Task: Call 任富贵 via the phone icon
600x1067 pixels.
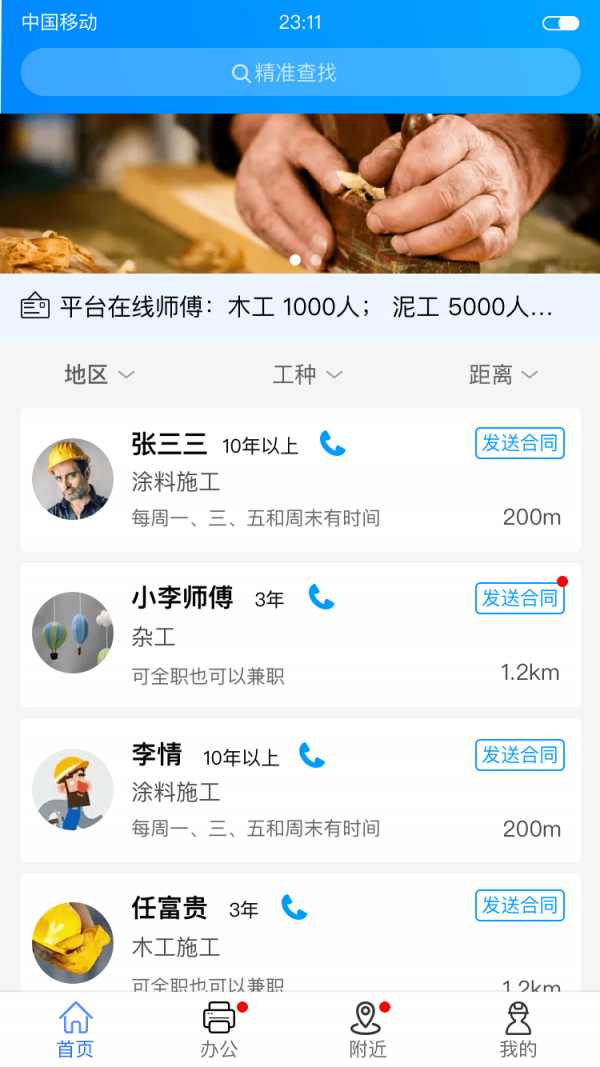Action: coord(294,908)
